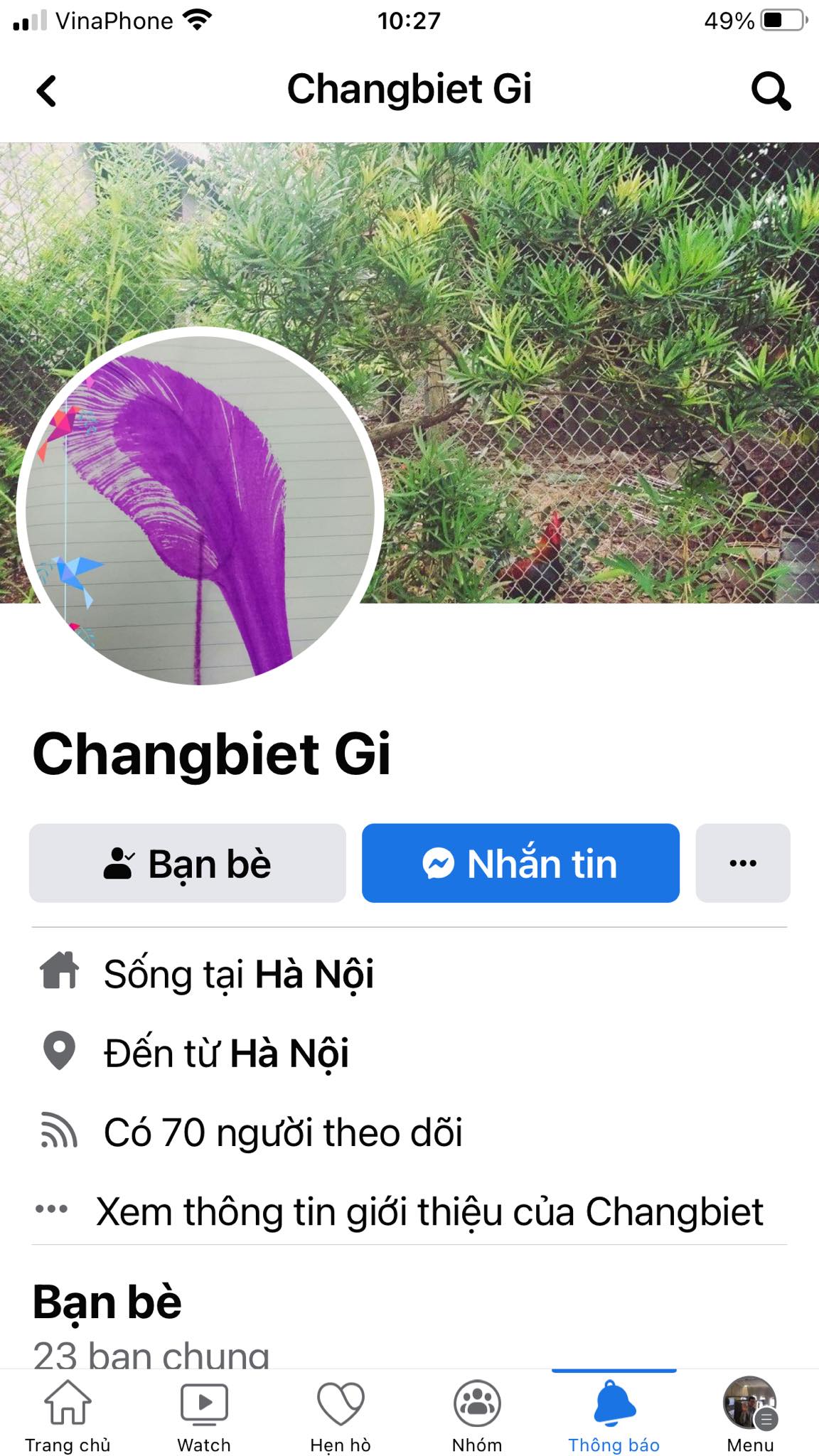The height and width of the screenshot is (1456, 819).
Task: Open the Menu tab
Action: pyautogui.click(x=750, y=1415)
